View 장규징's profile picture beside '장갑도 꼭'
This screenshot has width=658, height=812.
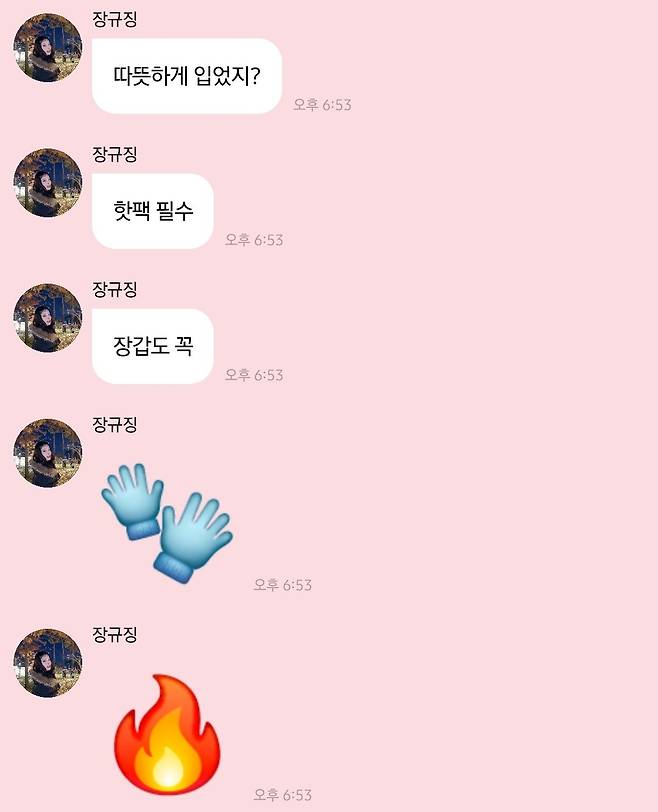(x=47, y=318)
